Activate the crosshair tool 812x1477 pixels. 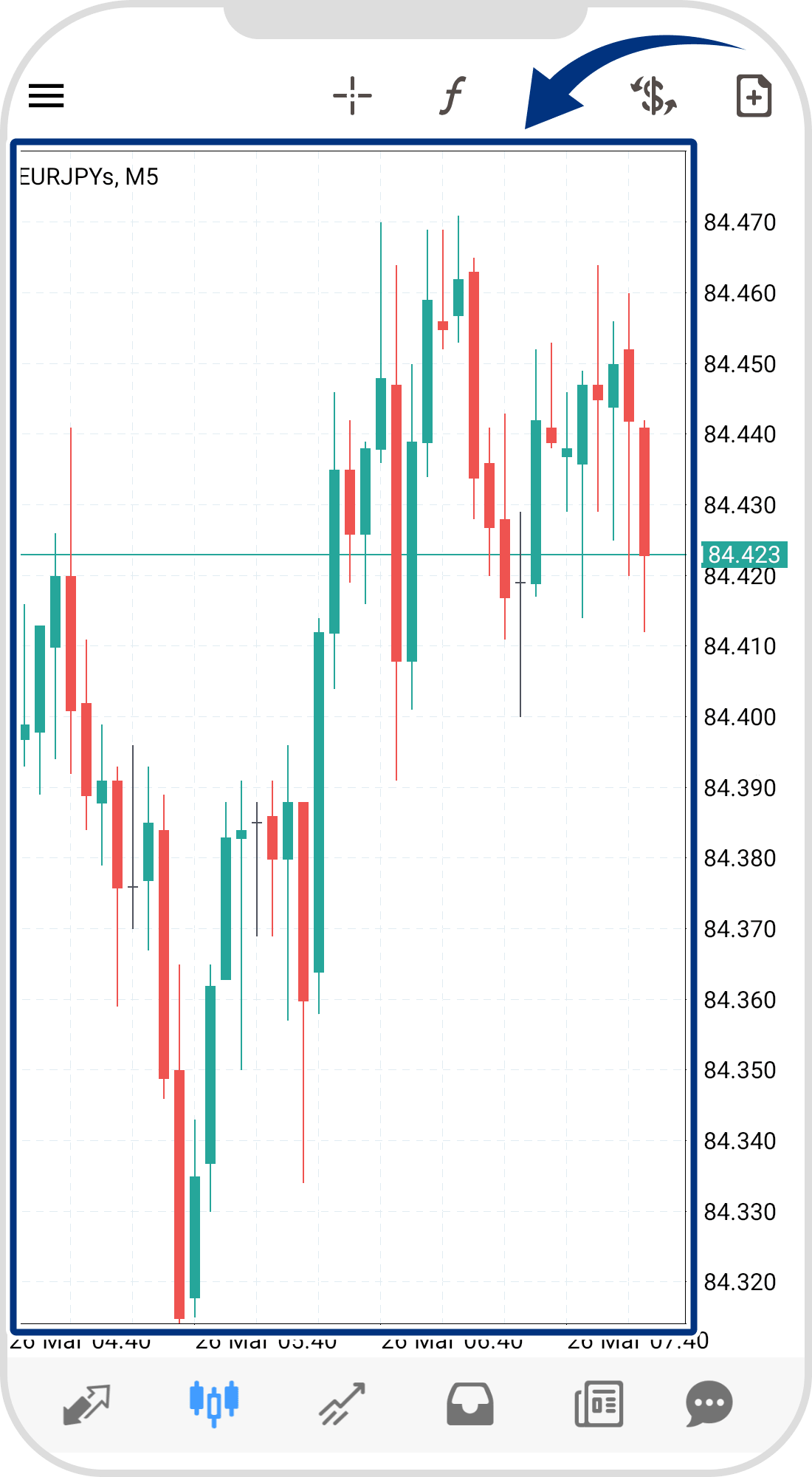coord(352,96)
